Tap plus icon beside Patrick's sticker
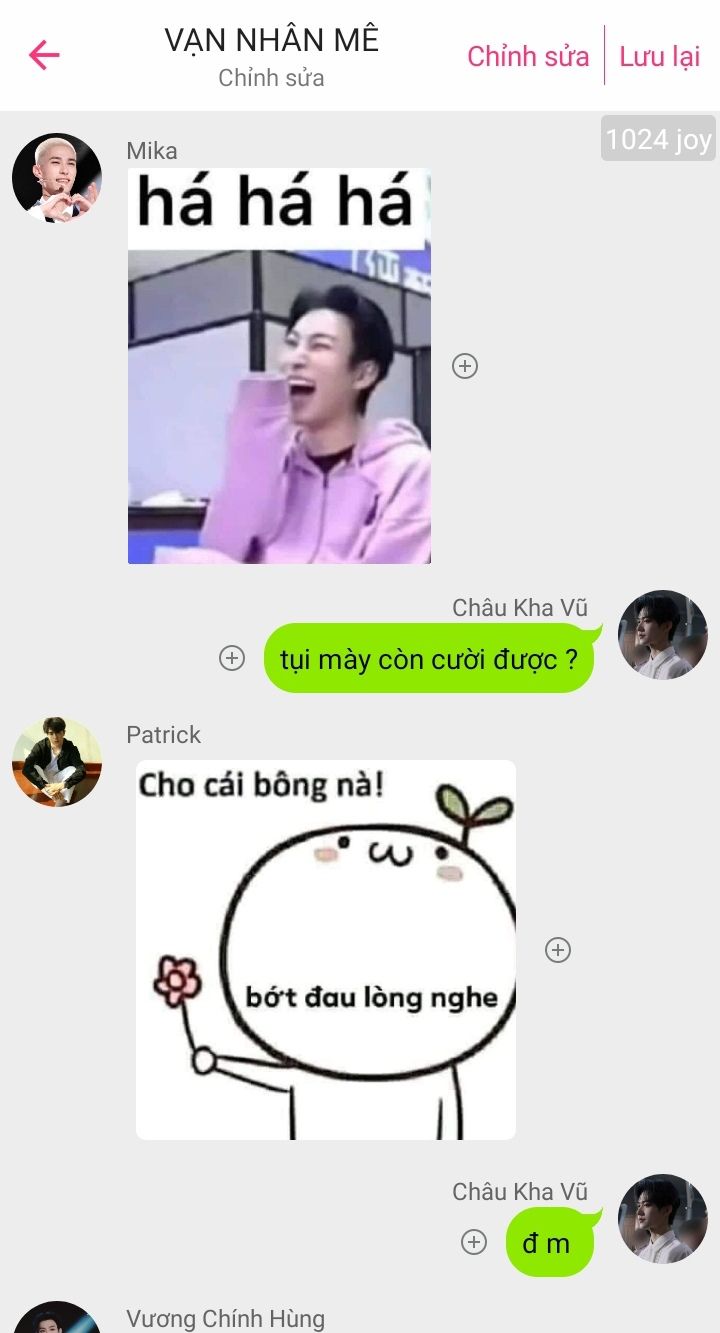Image resolution: width=720 pixels, height=1333 pixels. [x=558, y=950]
